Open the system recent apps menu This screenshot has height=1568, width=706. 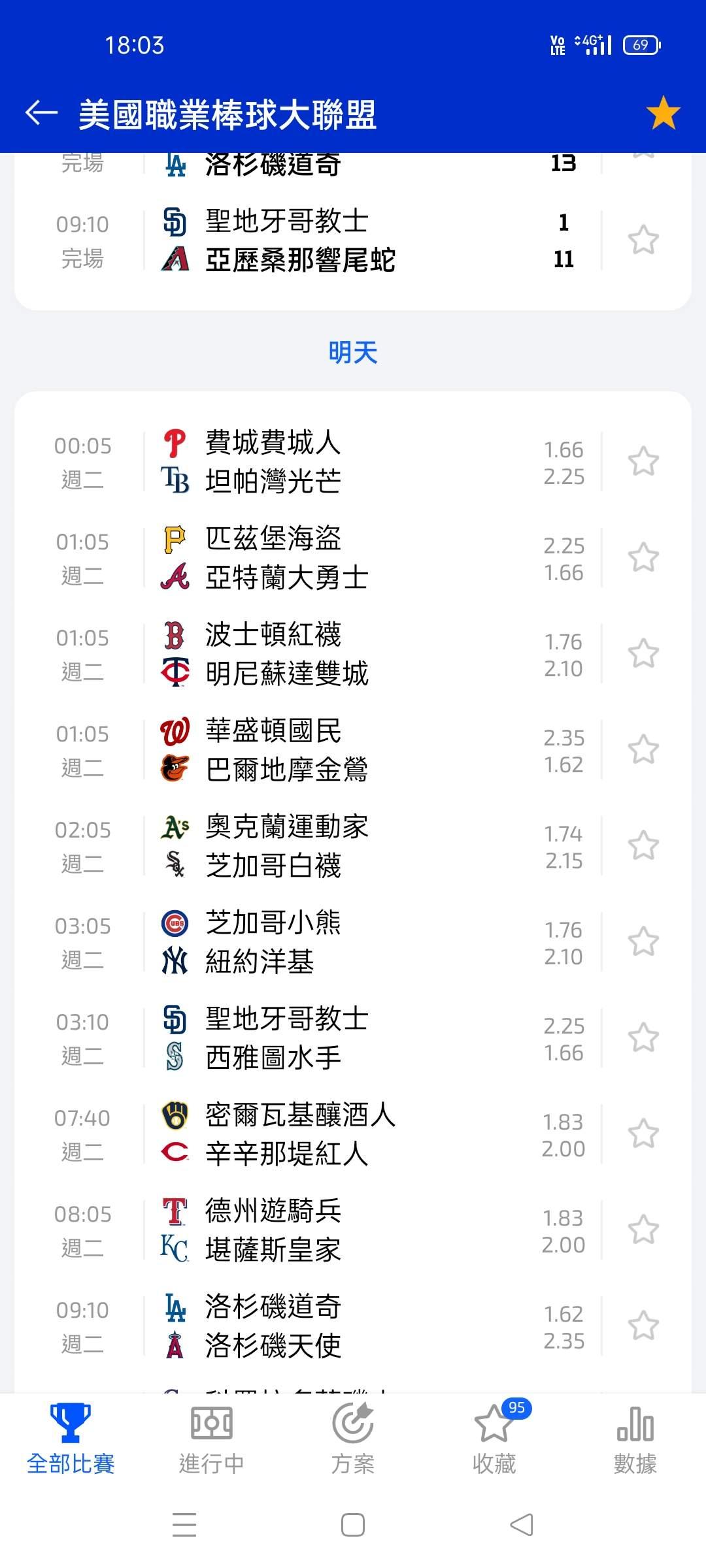tap(184, 1525)
